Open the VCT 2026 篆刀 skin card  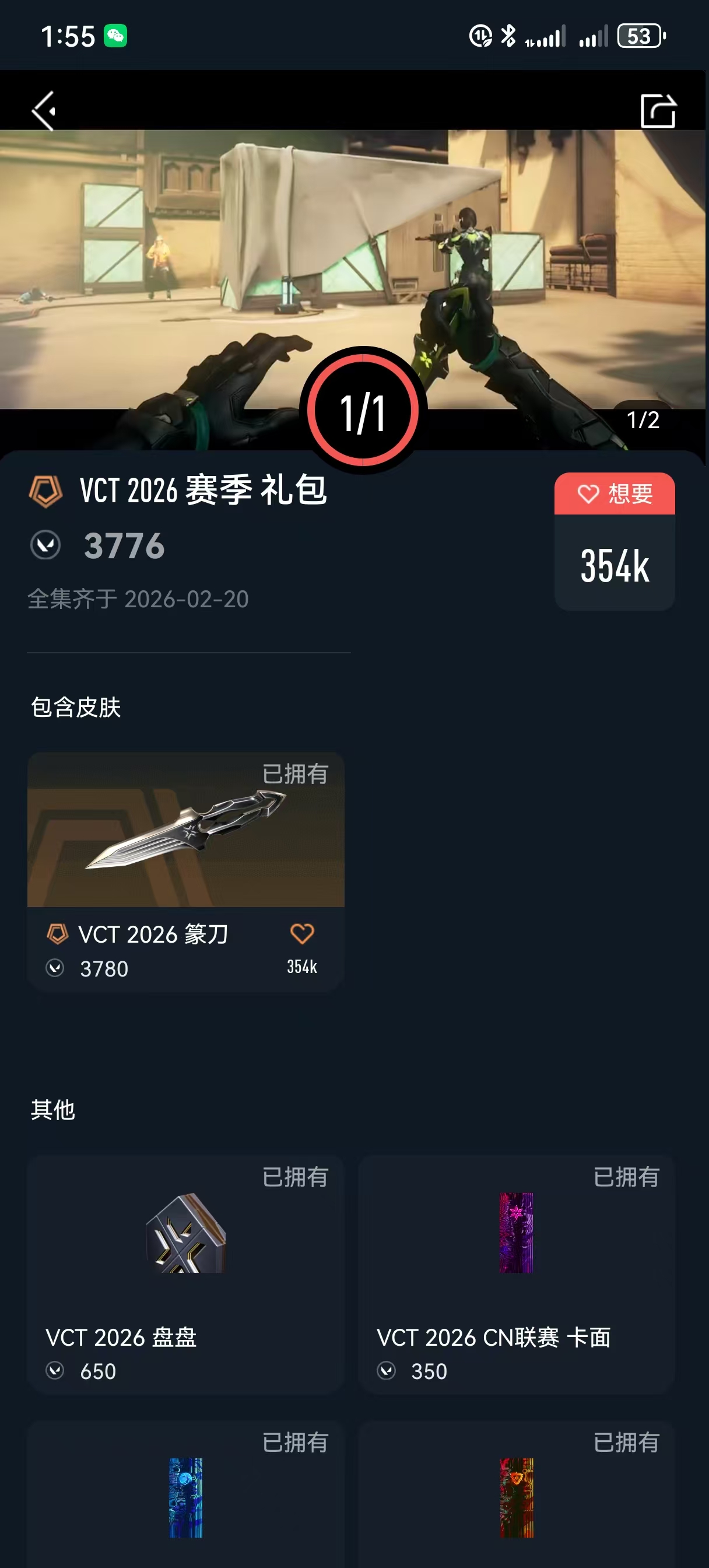tap(185, 871)
